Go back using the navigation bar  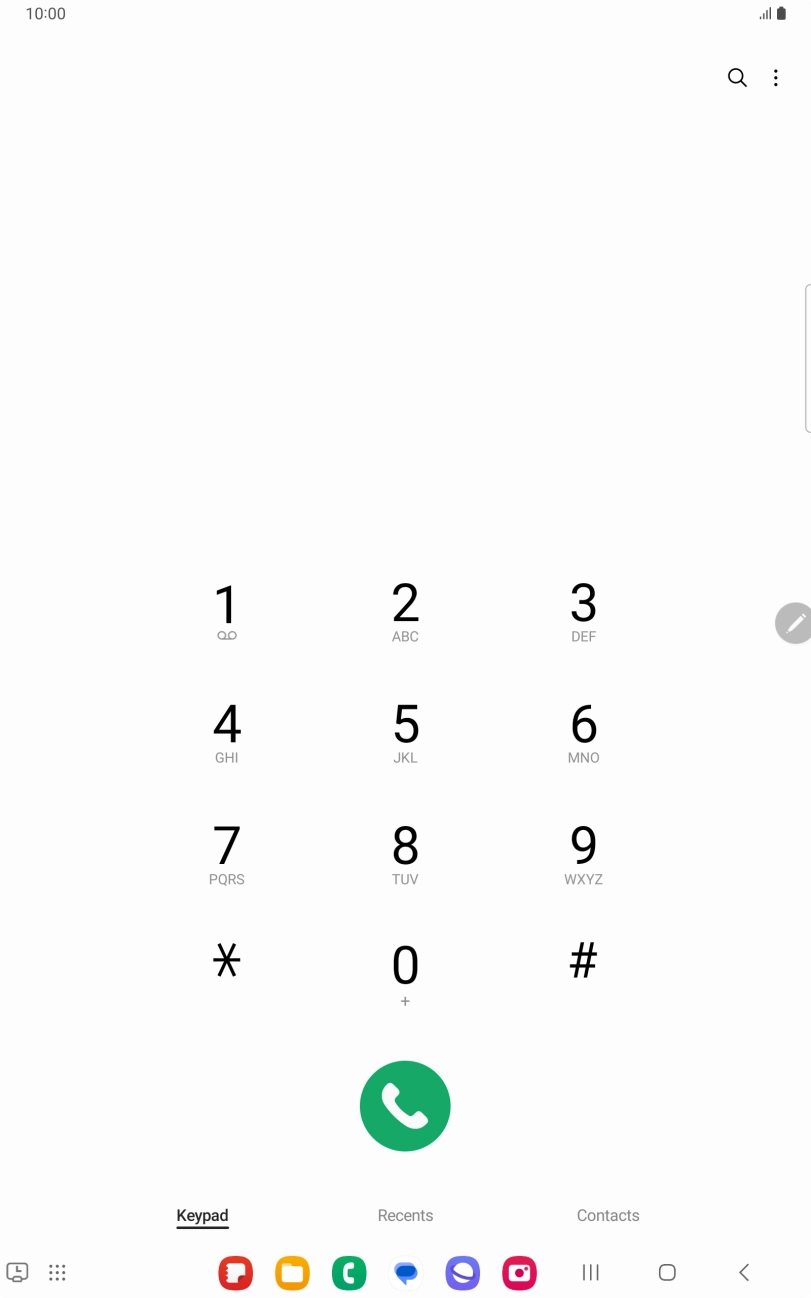(744, 1273)
